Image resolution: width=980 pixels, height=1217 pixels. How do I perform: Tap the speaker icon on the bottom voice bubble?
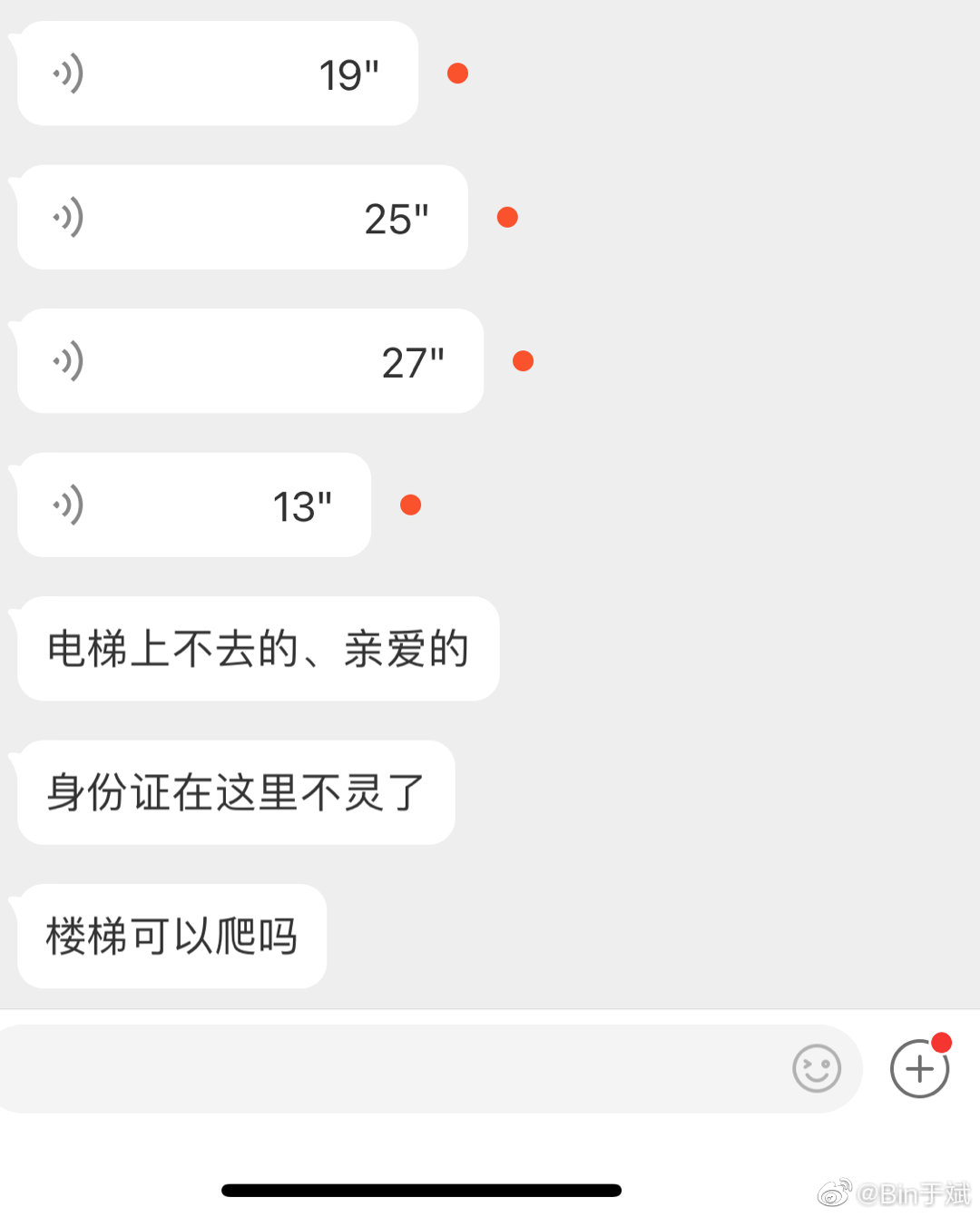point(68,505)
